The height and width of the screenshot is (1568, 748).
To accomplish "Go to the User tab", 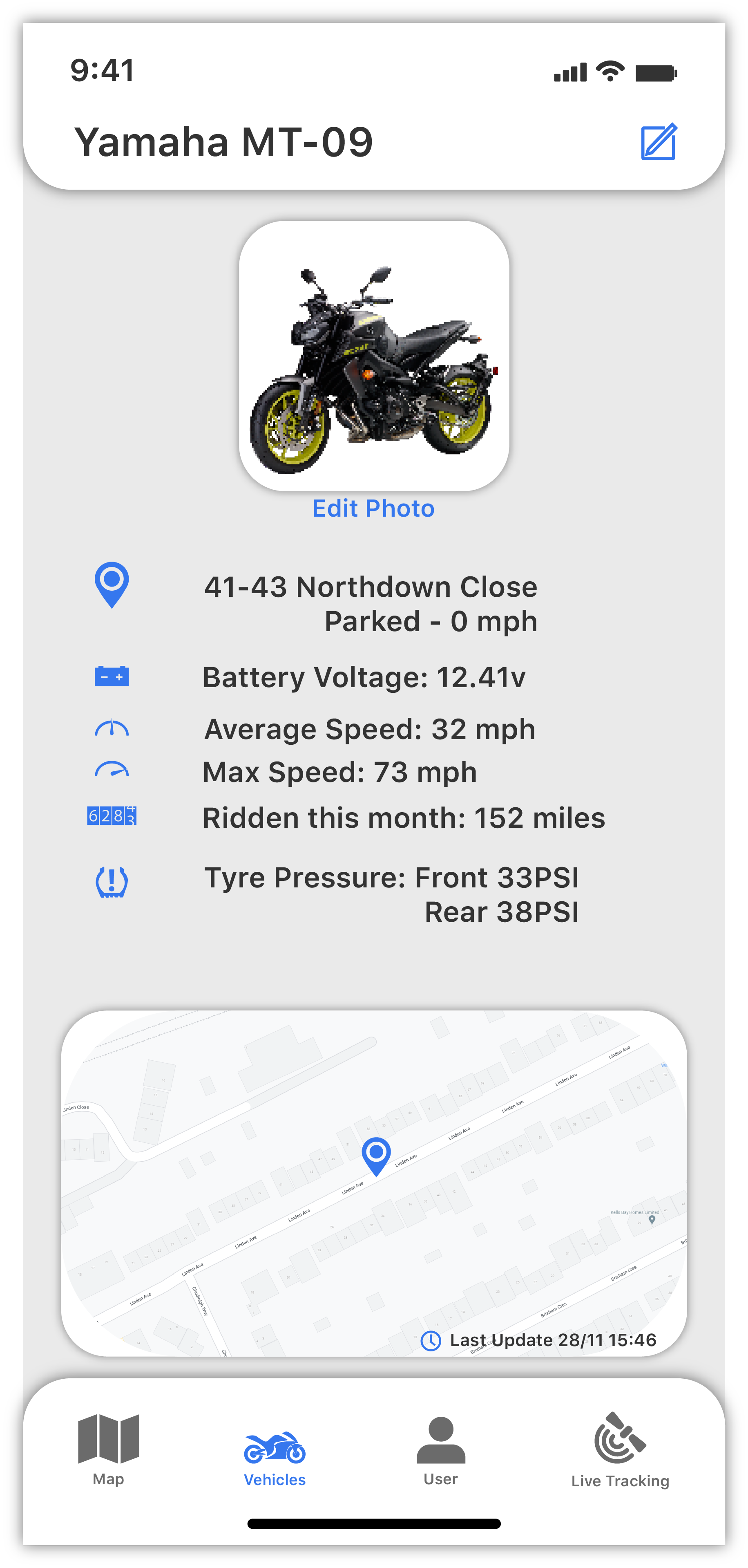I will [441, 1451].
